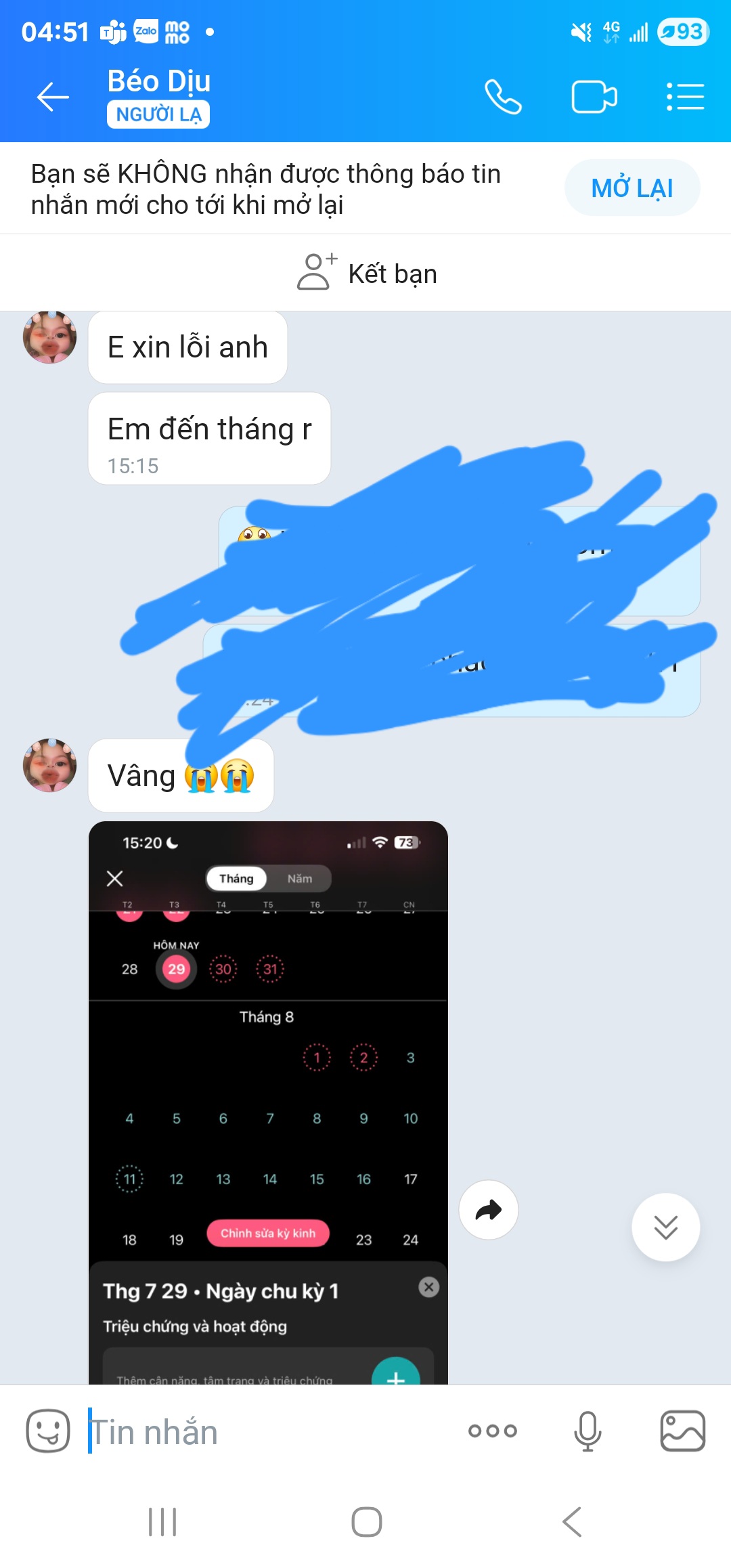Open the photo gallery picker

(x=682, y=1431)
